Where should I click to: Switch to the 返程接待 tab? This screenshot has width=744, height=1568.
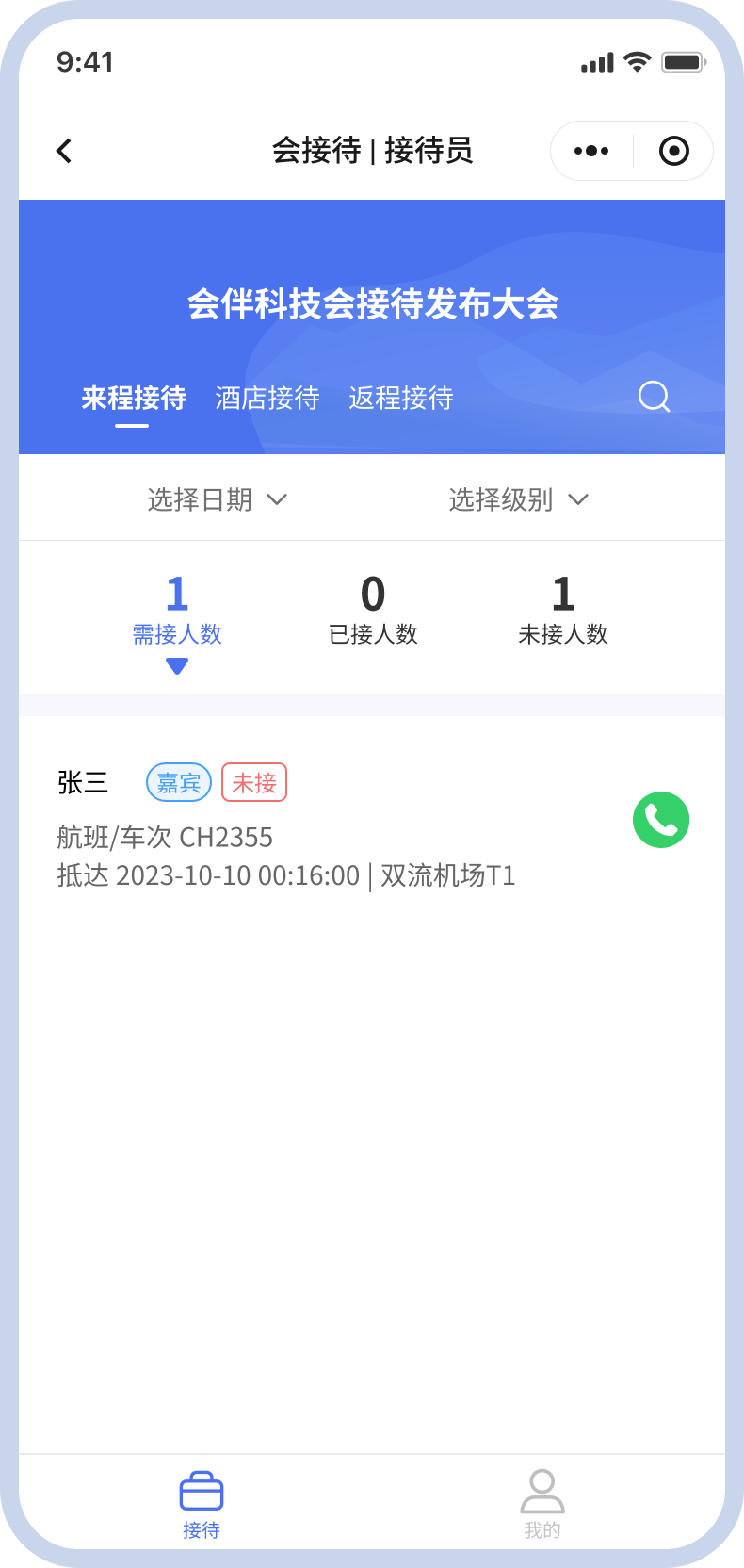pos(401,399)
